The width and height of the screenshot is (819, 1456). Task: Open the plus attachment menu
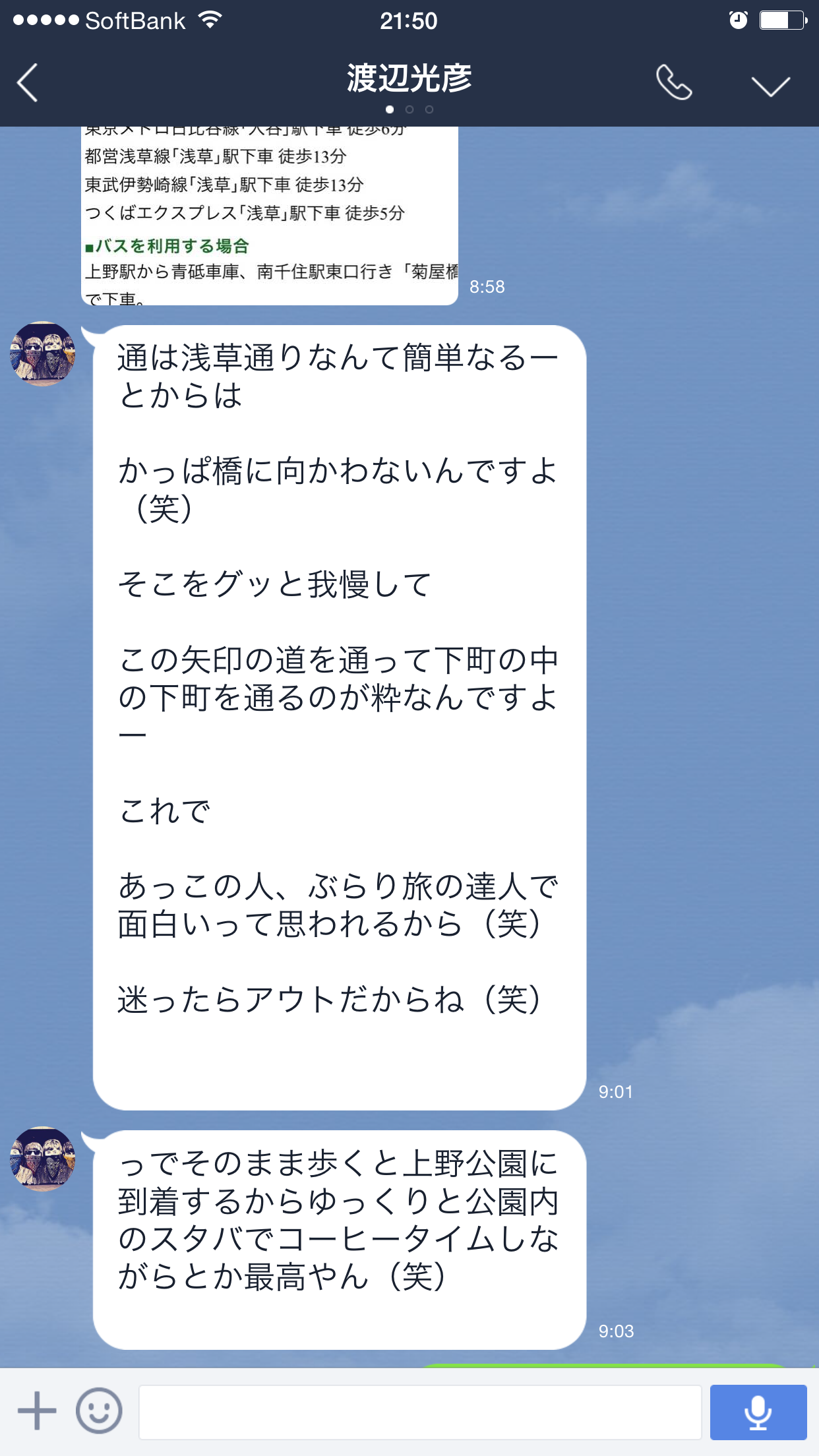(37, 1411)
